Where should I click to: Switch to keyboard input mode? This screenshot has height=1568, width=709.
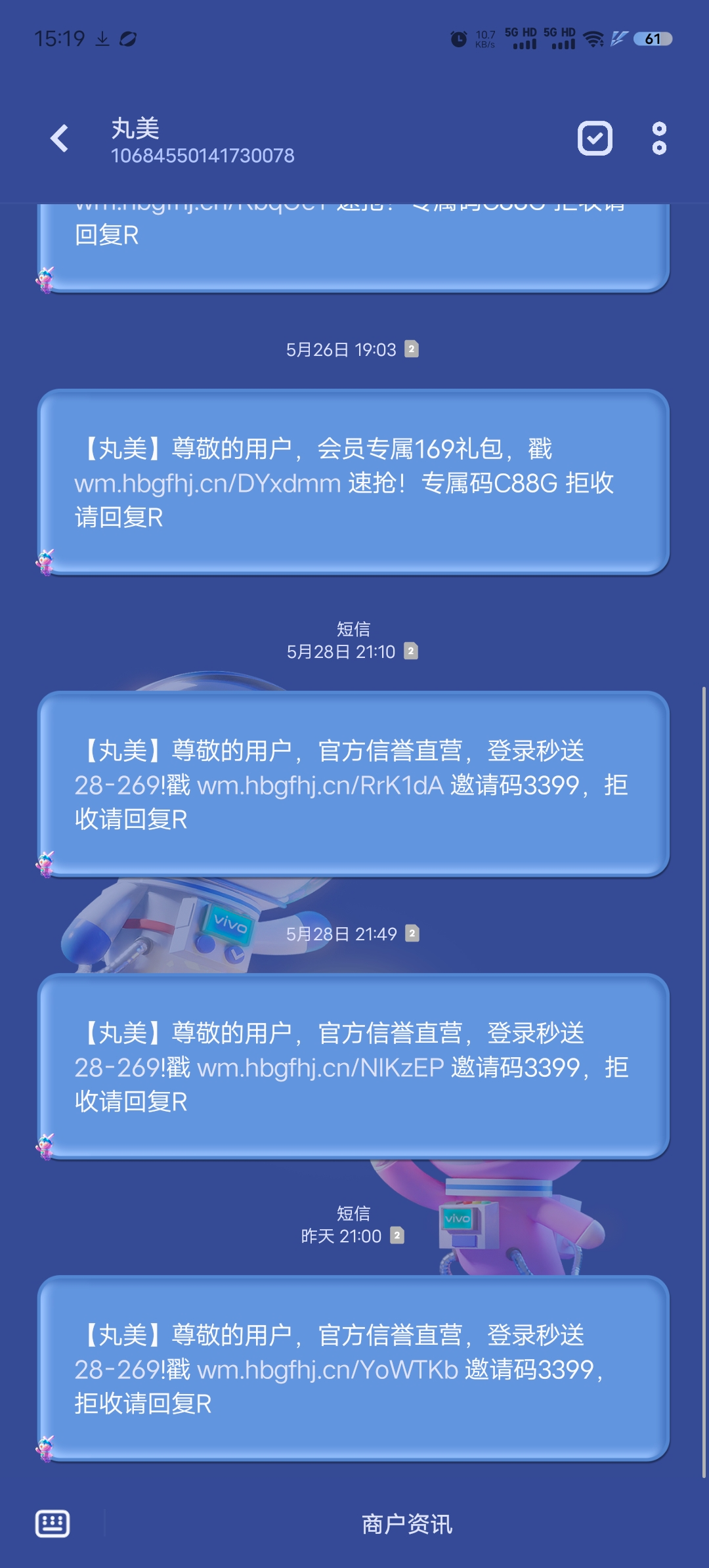tap(53, 1523)
